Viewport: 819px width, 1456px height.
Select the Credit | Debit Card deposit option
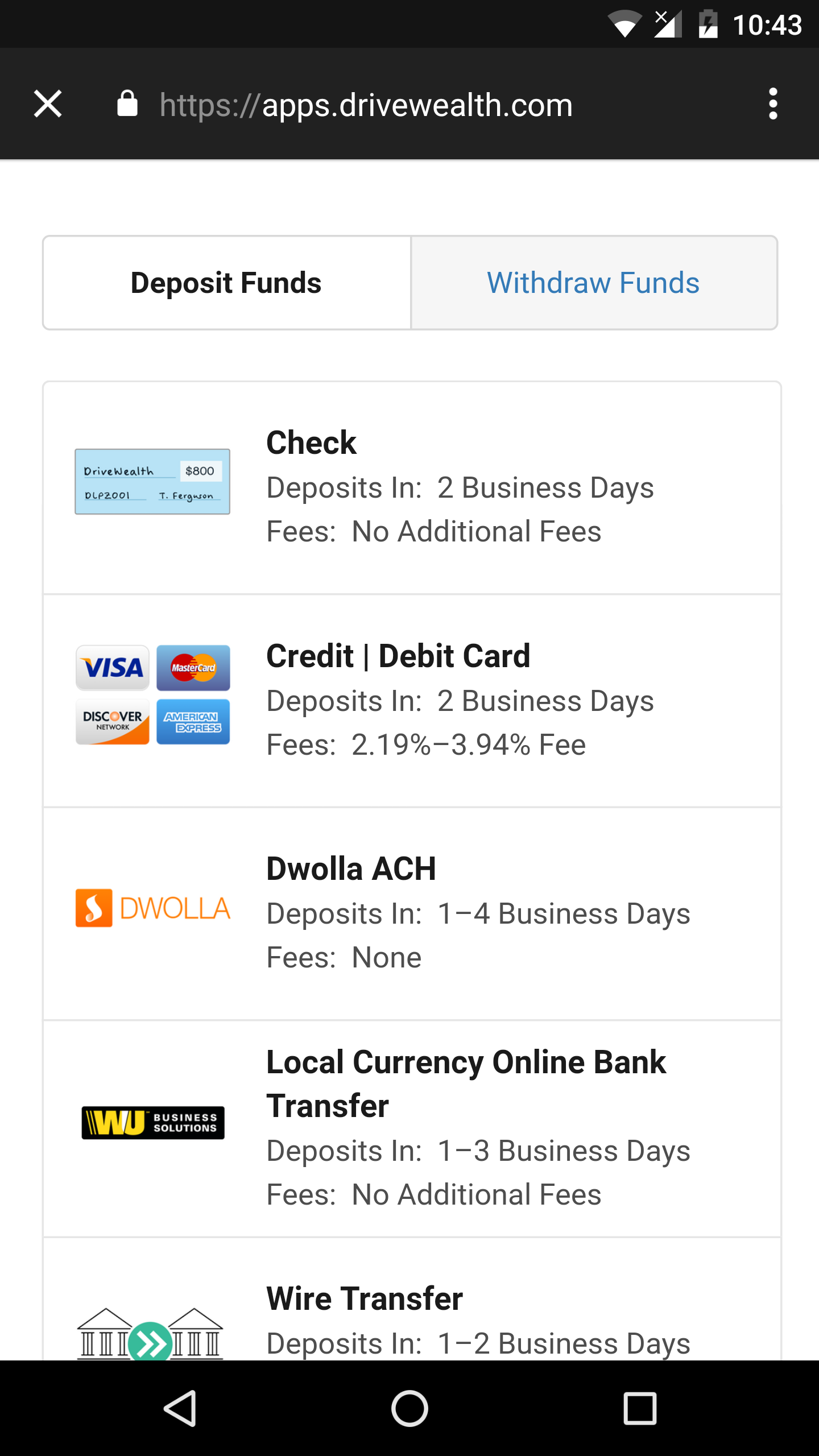412,701
